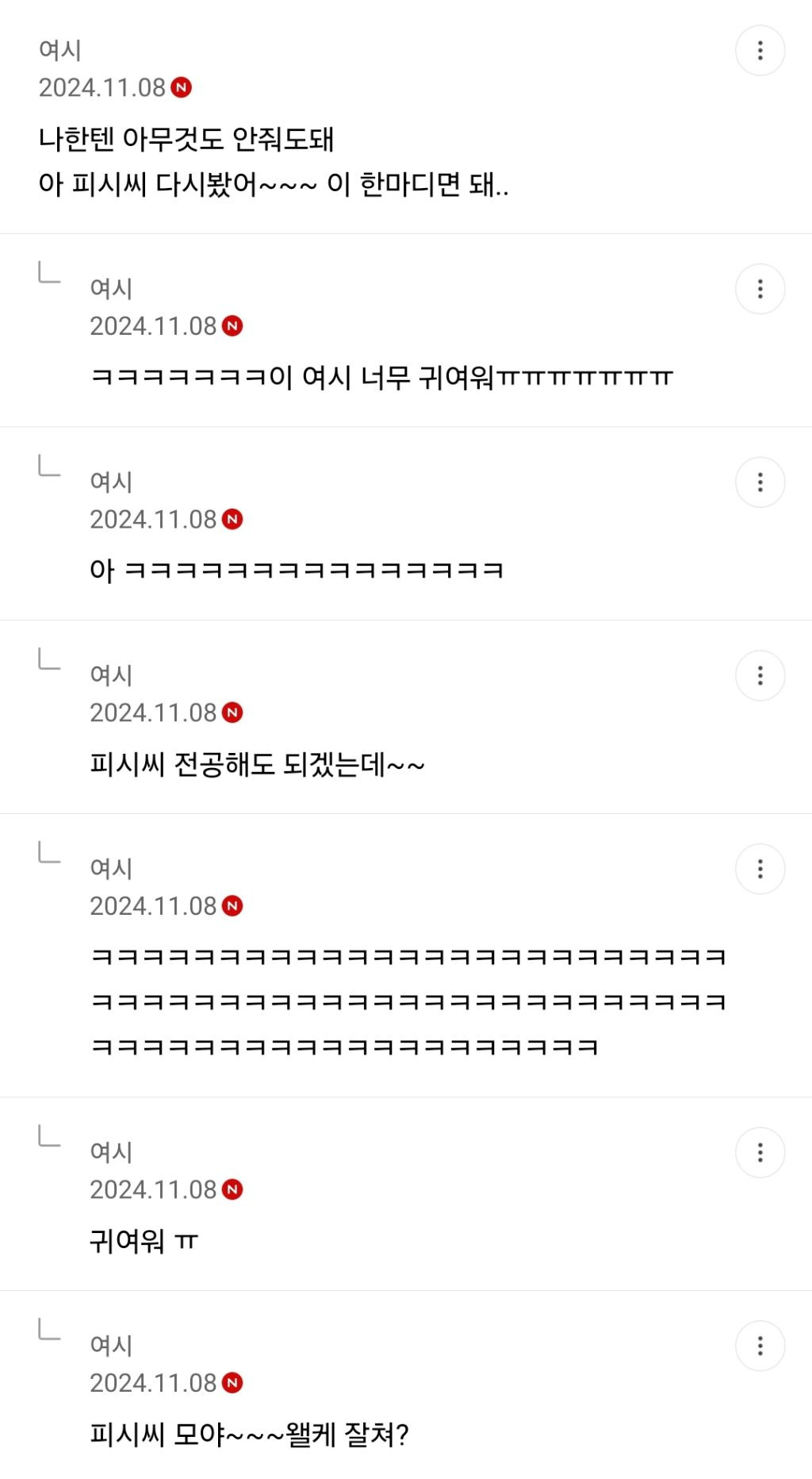Screen dimensions: 812x1479
Task: Toggle the new badge on '피시씨 전공해도' comment
Action: (x=232, y=713)
